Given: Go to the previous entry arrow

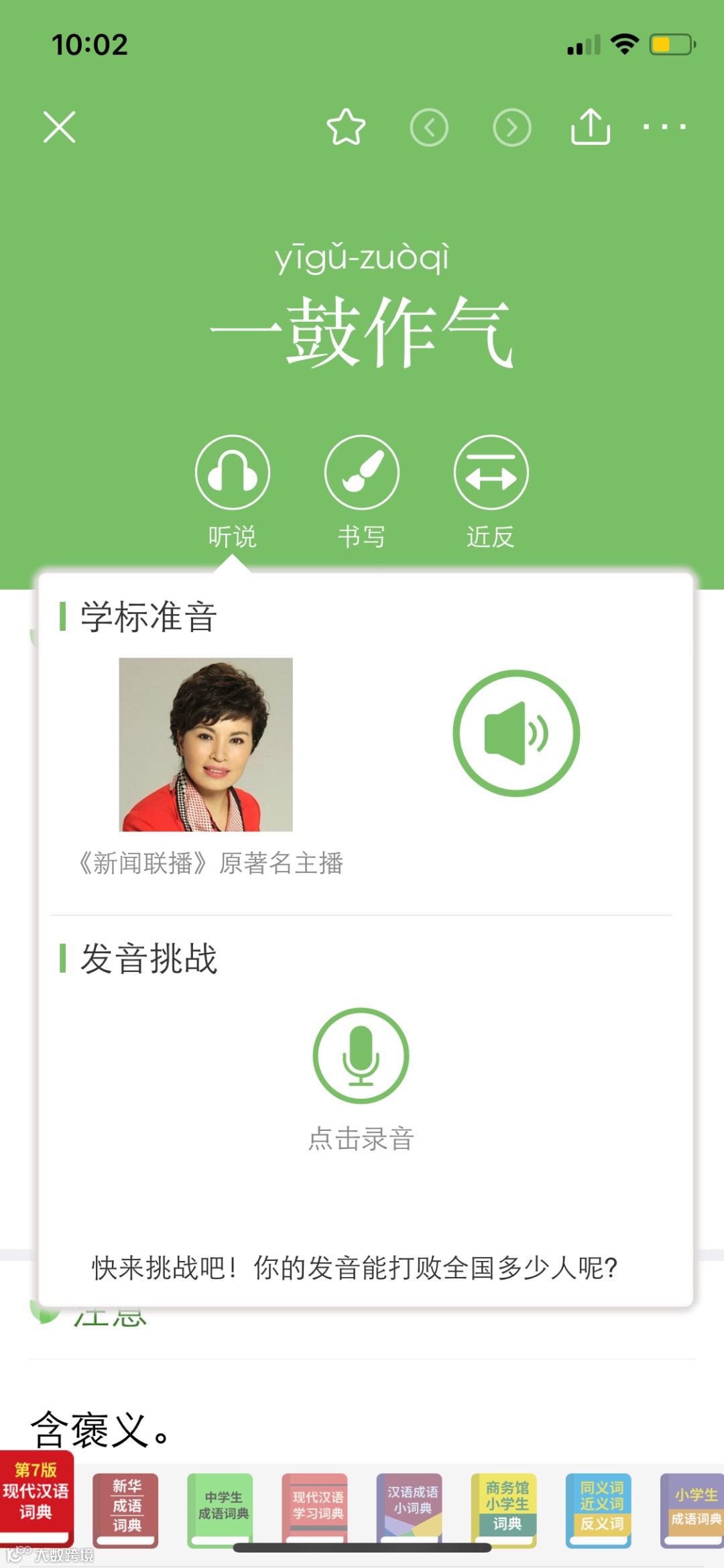Looking at the screenshot, I should tap(429, 127).
